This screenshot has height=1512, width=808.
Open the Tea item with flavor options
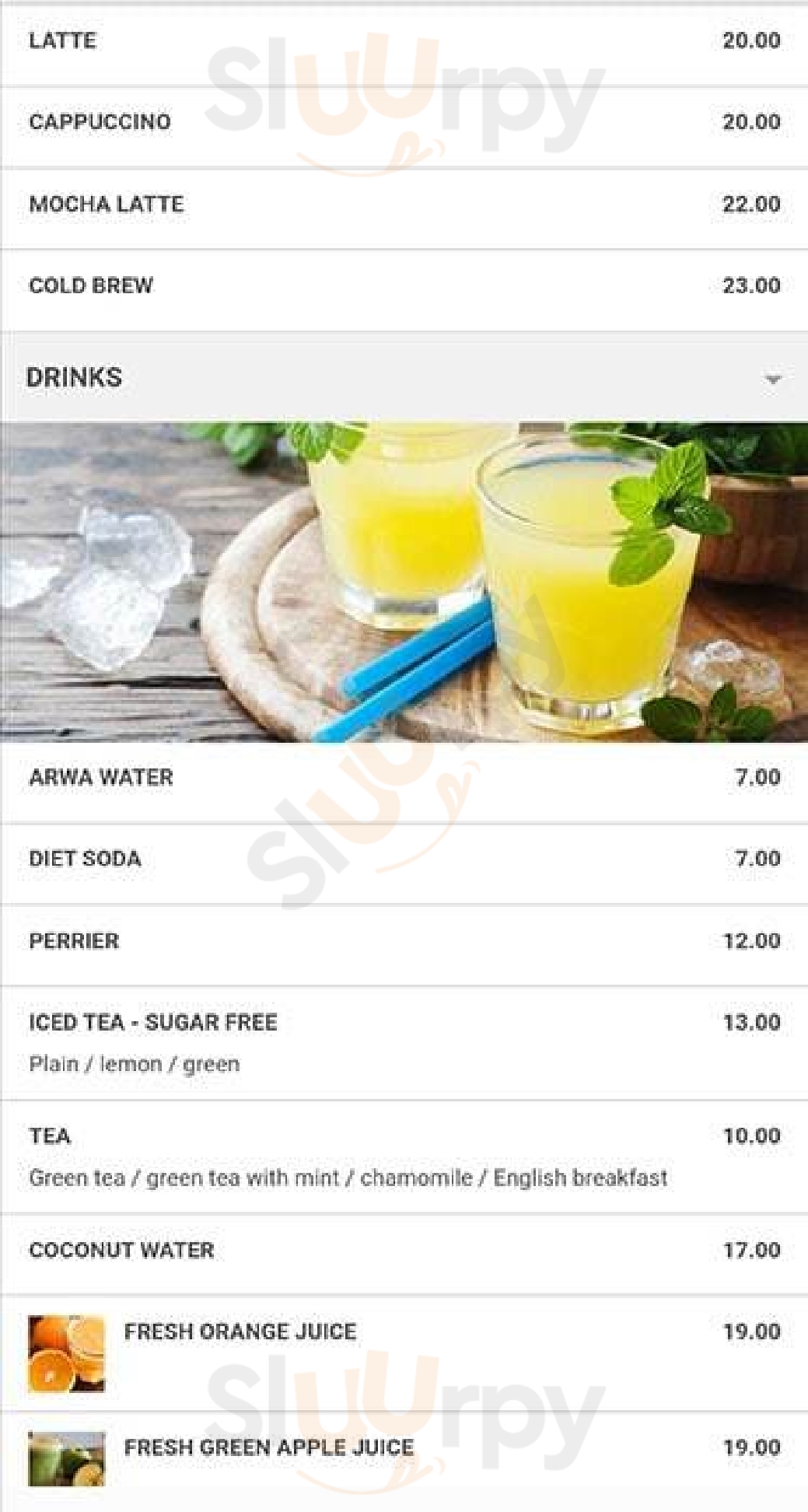click(404, 1156)
